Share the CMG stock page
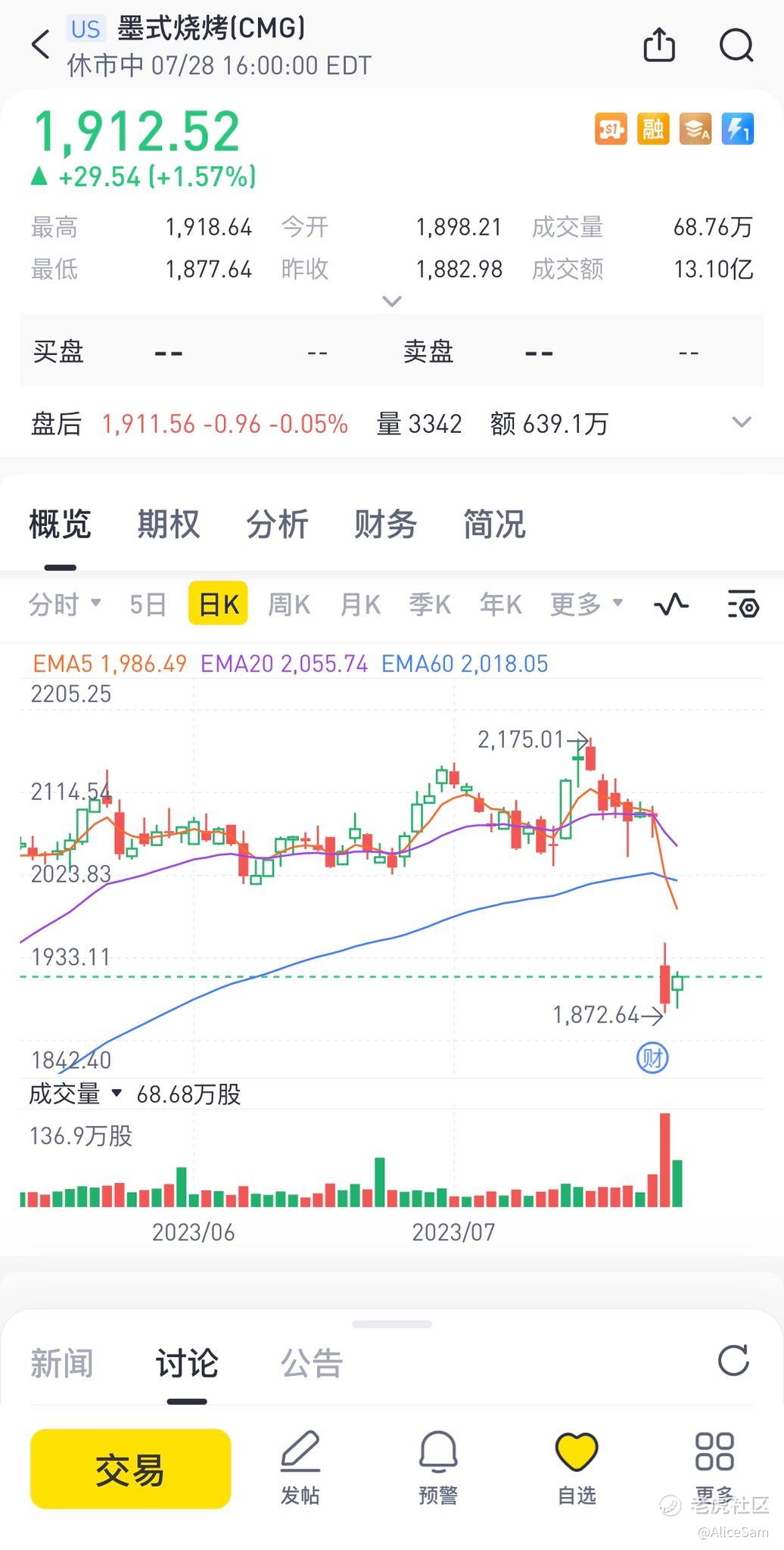Viewport: 784px width, 1550px height. coord(659,45)
